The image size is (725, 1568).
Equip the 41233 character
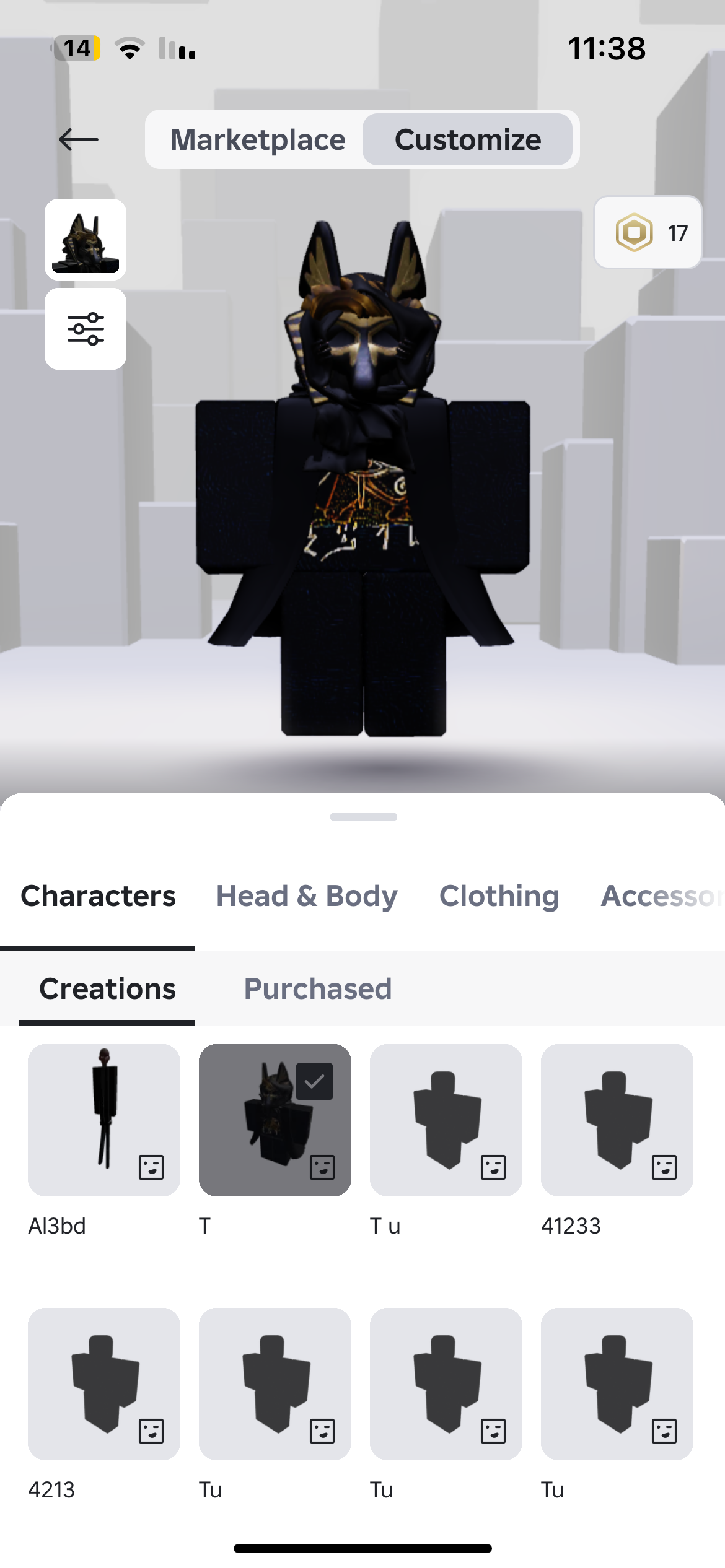(x=617, y=1120)
